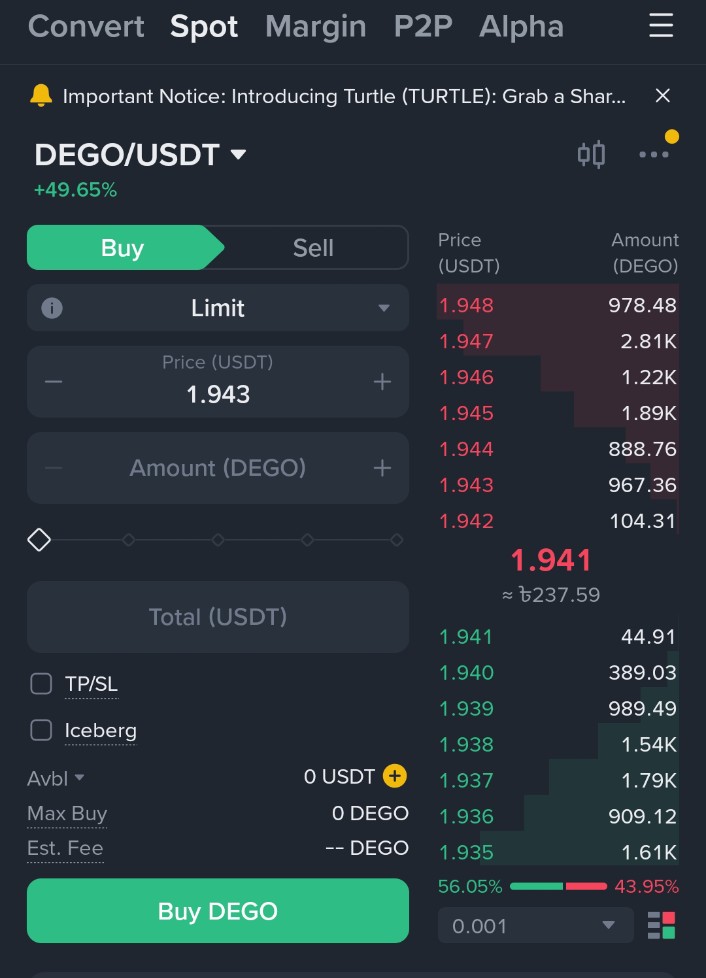Switch to the Margin tab
The height and width of the screenshot is (978, 706).
coord(315,26)
